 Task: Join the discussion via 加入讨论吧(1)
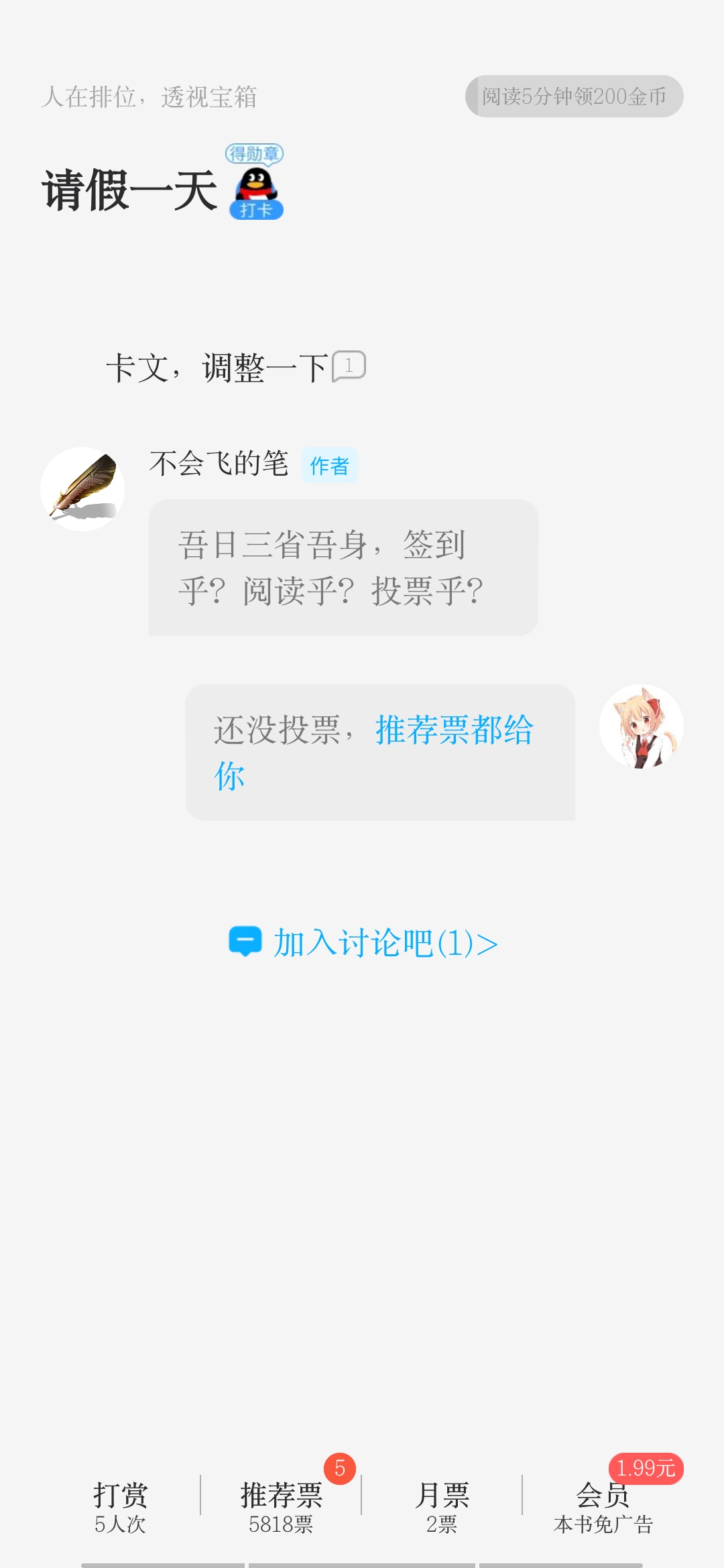(x=363, y=943)
